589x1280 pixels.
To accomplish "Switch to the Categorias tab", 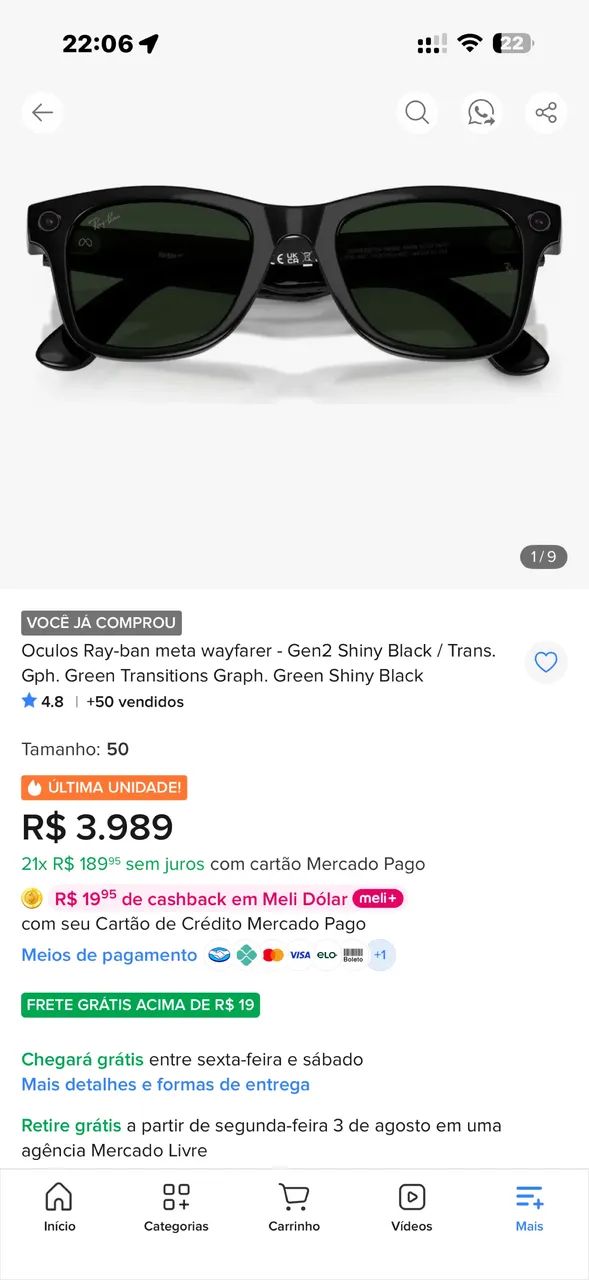I will tap(176, 1207).
